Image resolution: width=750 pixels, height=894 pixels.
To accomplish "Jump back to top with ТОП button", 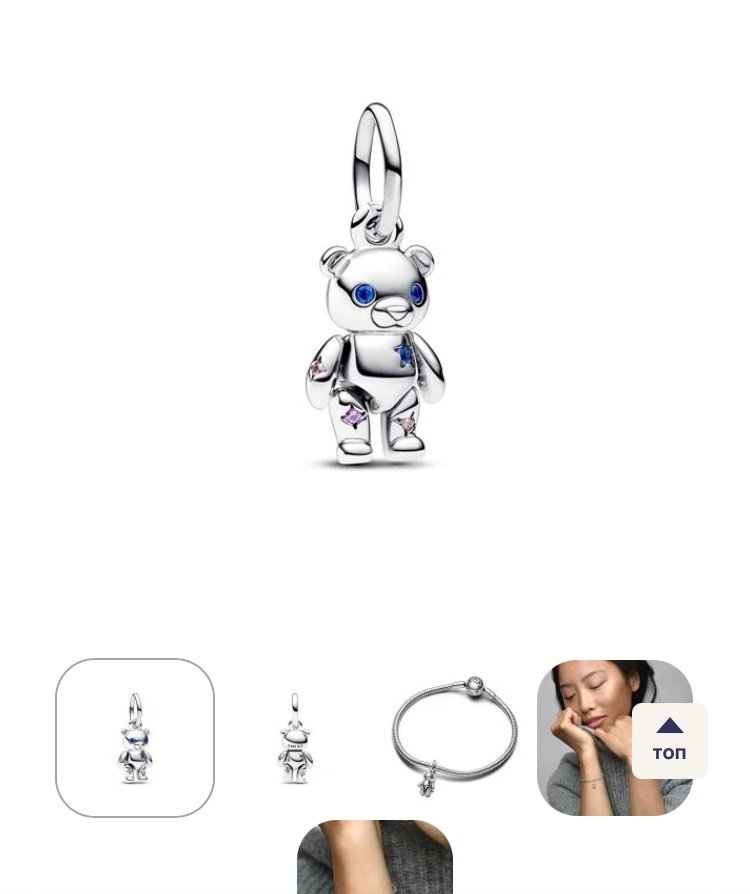I will click(x=670, y=741).
